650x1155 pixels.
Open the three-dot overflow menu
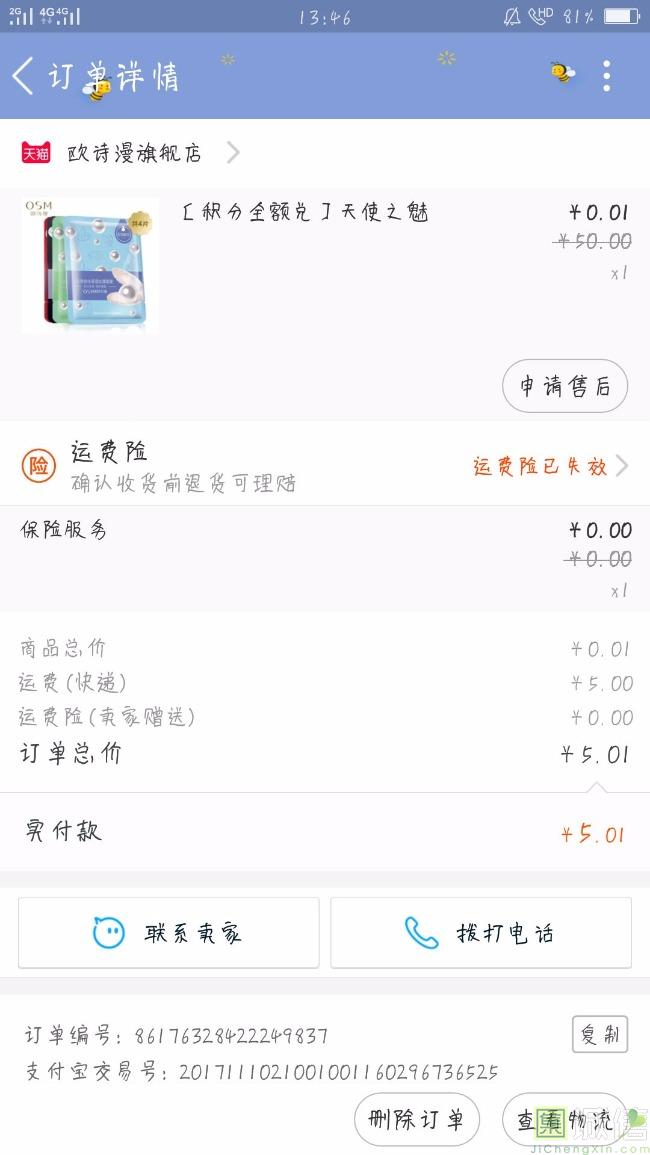(x=606, y=76)
